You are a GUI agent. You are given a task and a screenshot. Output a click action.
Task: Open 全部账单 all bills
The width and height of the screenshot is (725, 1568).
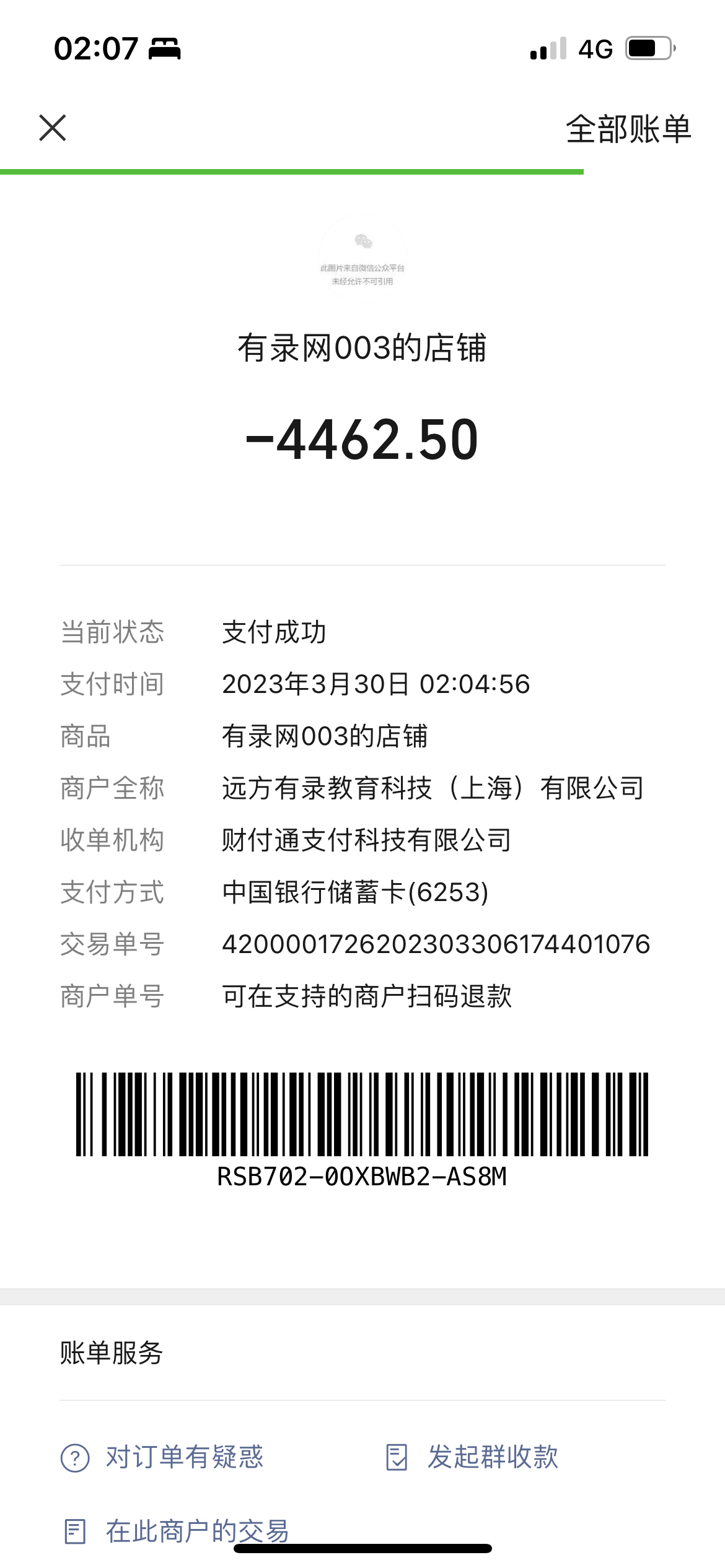[628, 129]
